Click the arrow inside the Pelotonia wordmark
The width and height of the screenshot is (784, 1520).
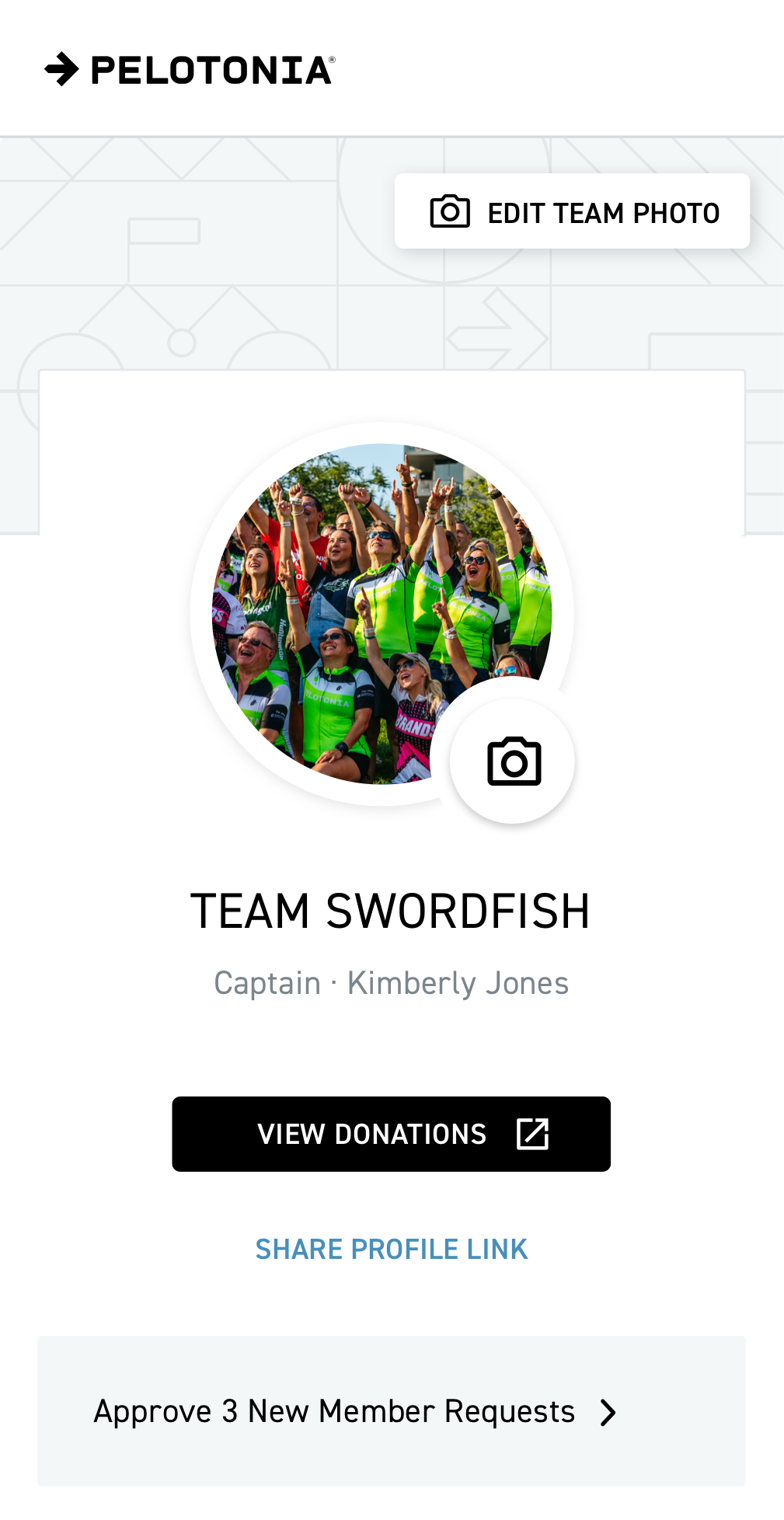click(61, 69)
